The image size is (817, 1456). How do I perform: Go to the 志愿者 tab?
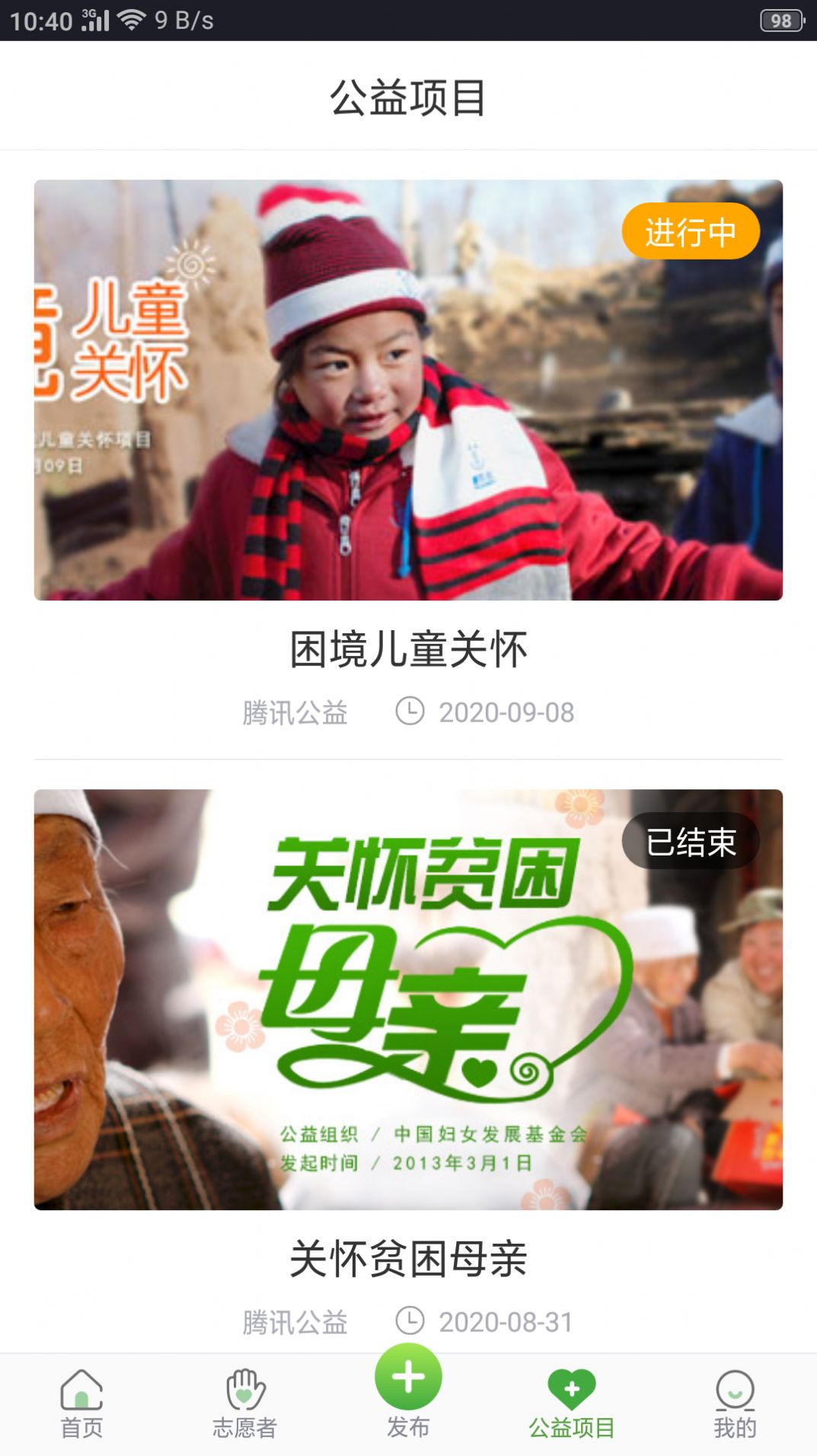[x=244, y=1405]
